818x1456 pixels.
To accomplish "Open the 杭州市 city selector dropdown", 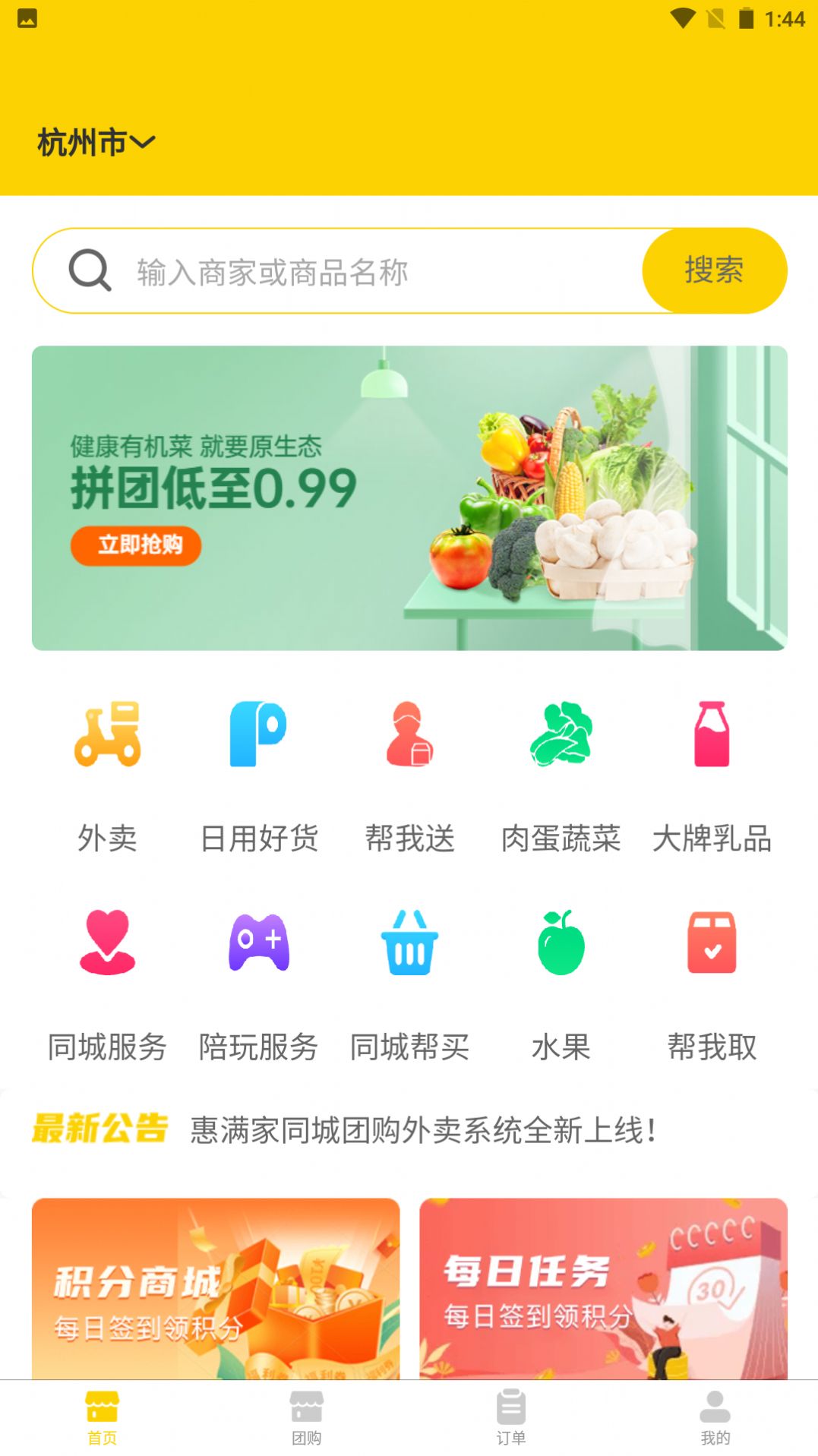I will [x=96, y=142].
